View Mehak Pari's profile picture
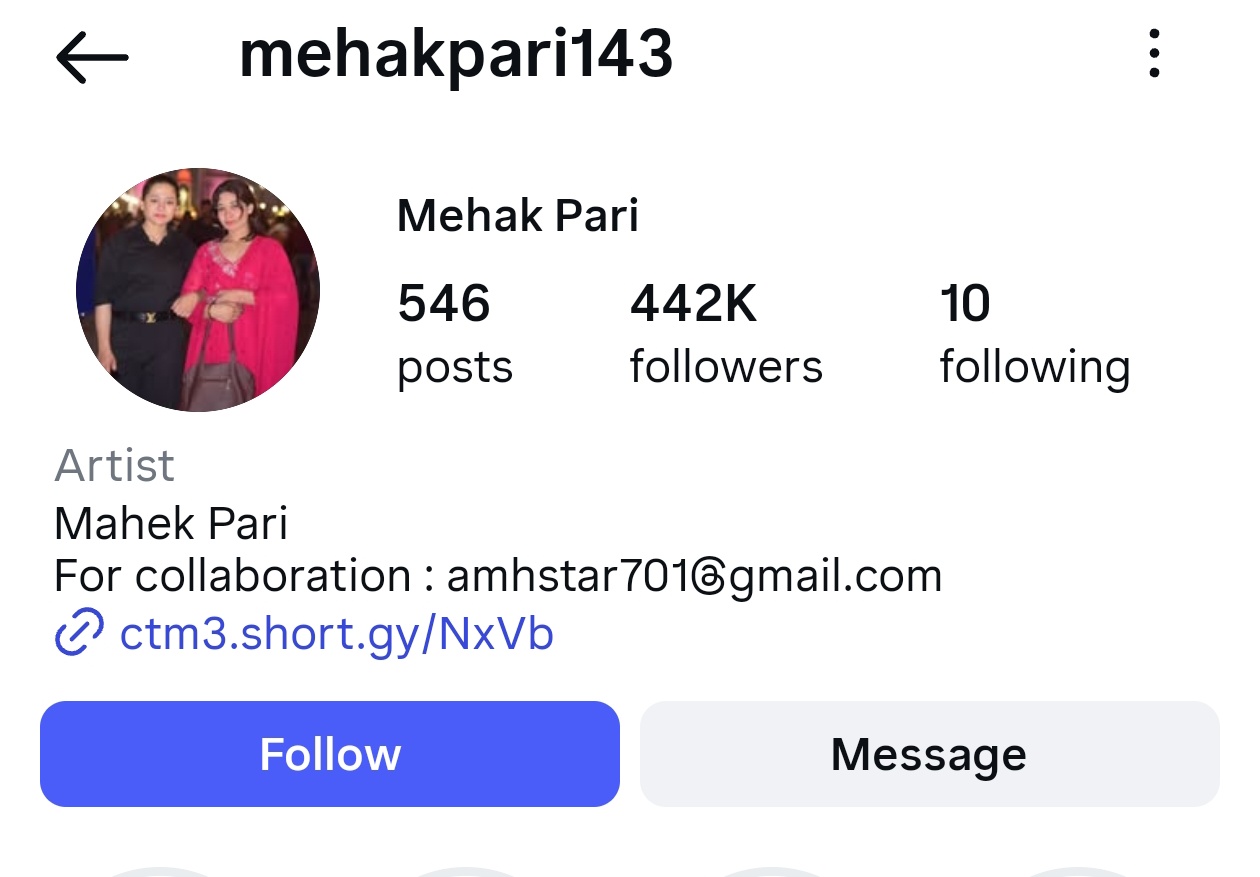Image resolution: width=1260 pixels, height=877 pixels. click(x=198, y=290)
